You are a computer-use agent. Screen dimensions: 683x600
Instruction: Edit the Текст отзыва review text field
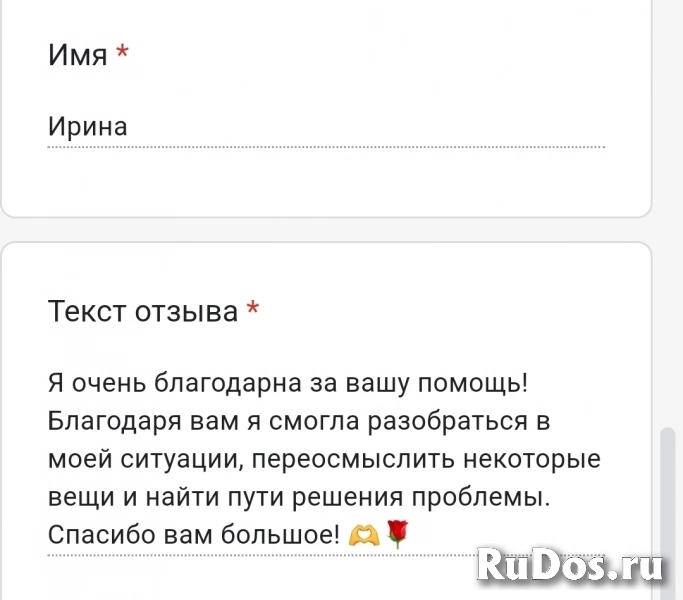tap(325, 459)
